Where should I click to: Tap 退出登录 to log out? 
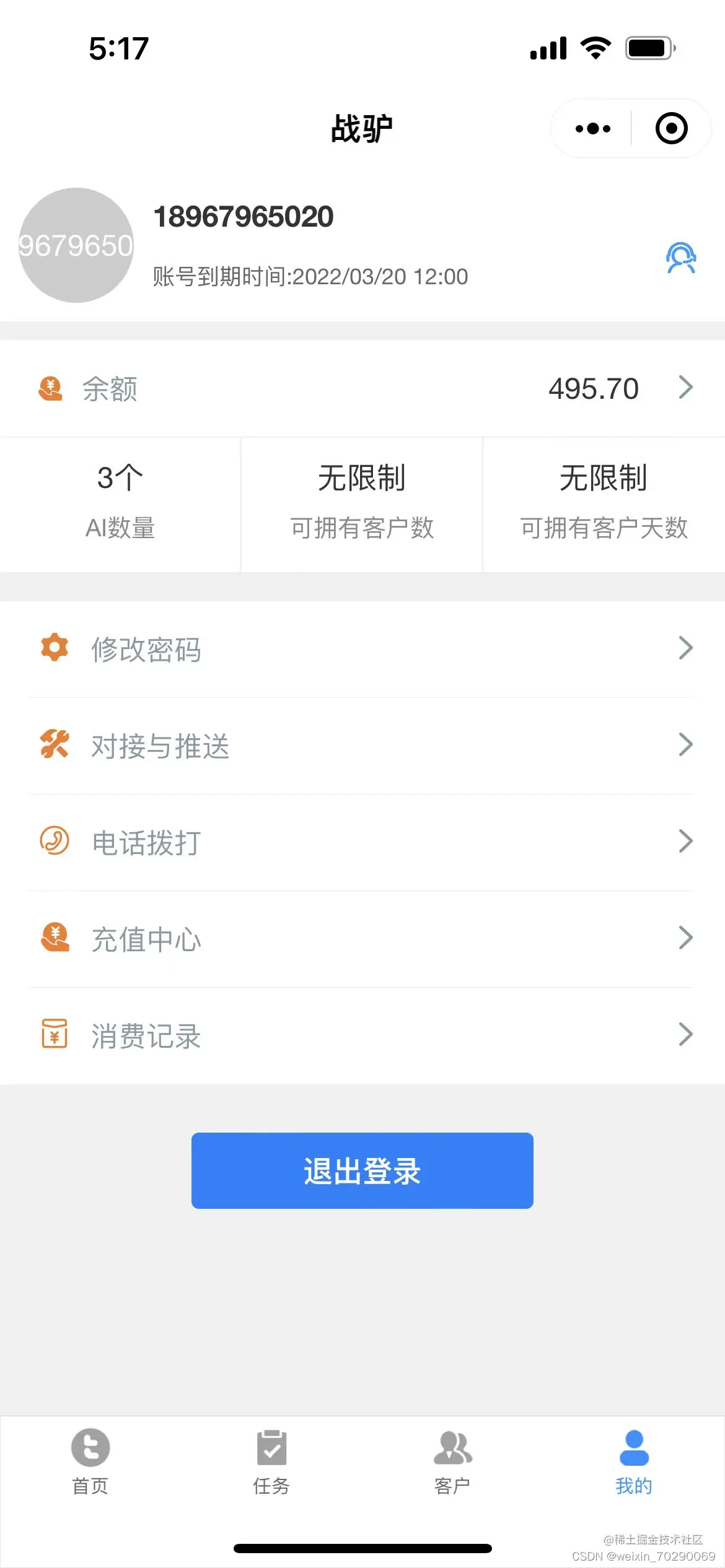(x=362, y=1170)
